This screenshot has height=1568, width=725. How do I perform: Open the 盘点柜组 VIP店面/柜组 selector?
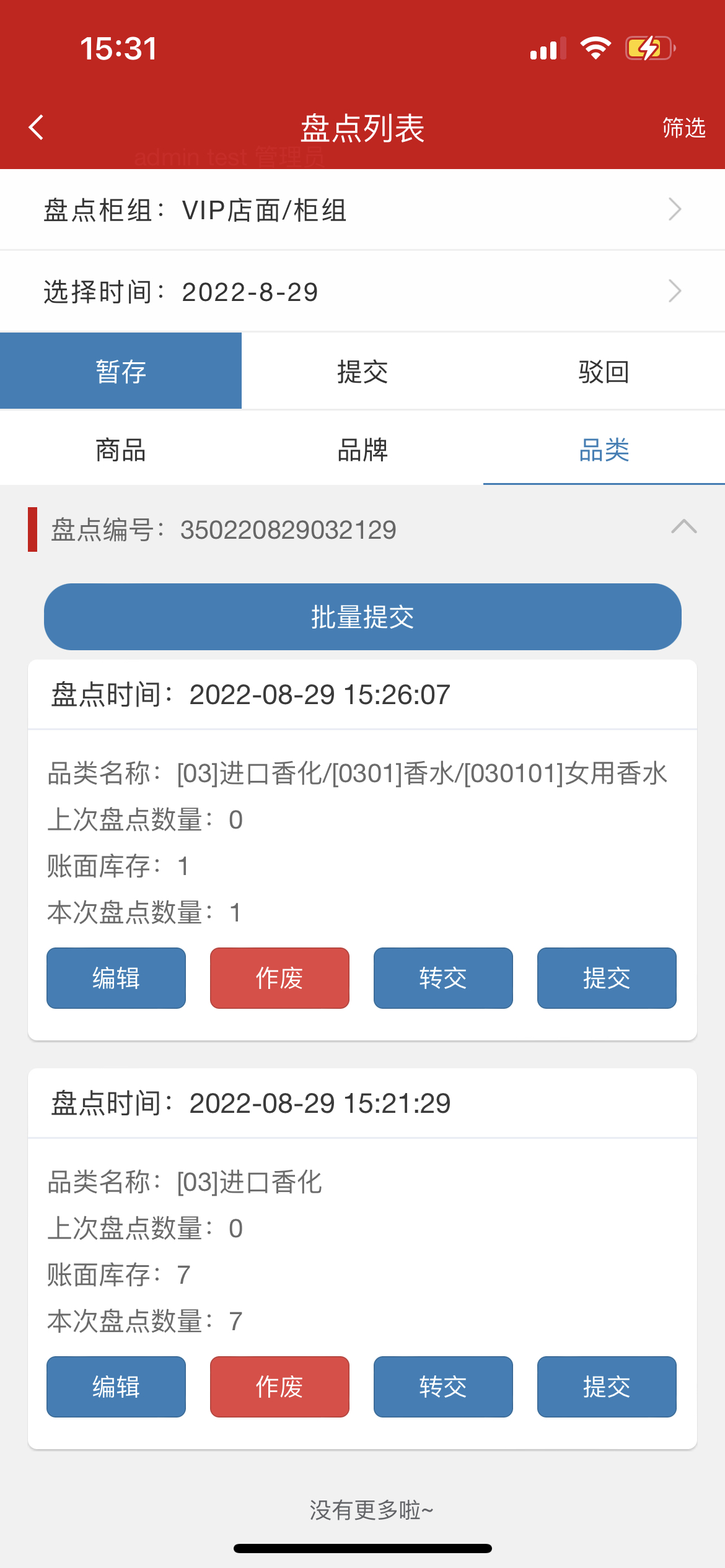[x=362, y=210]
